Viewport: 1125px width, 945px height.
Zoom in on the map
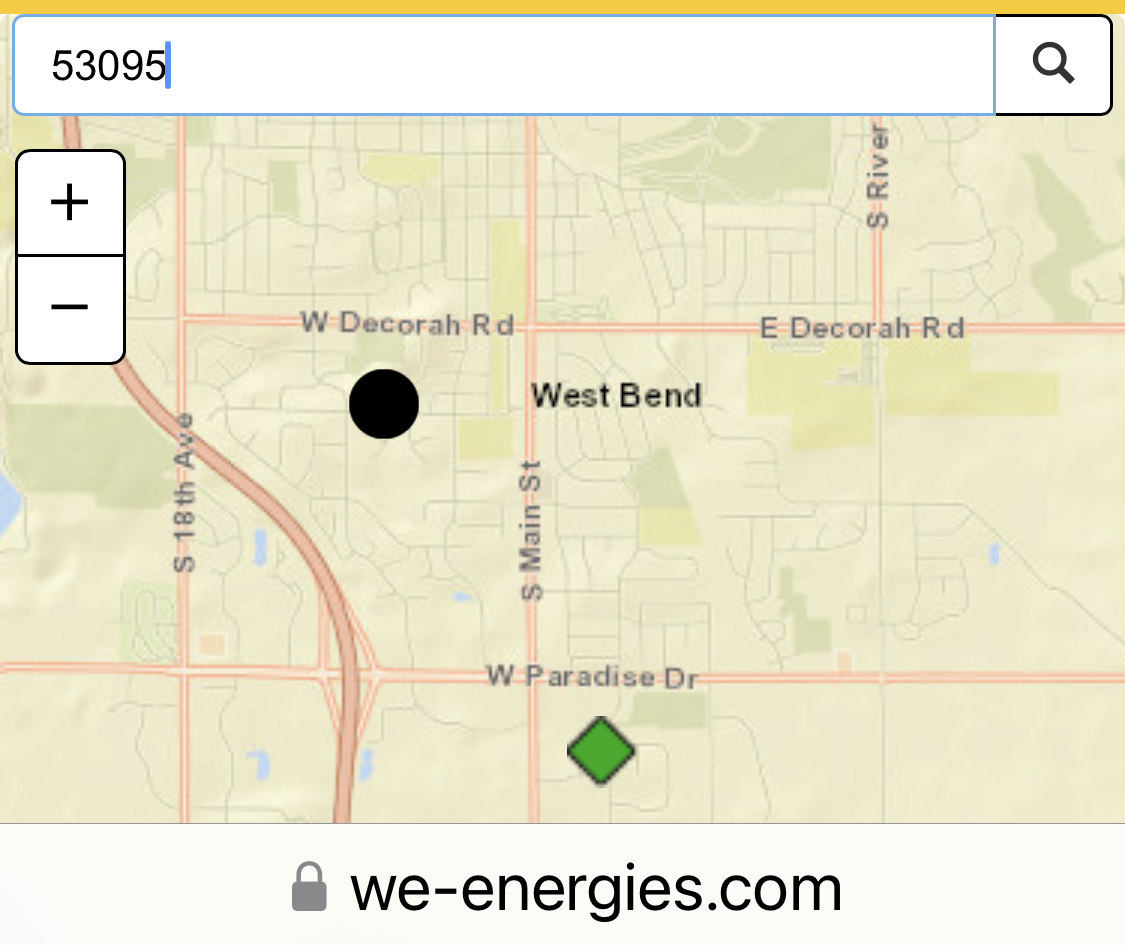point(70,203)
